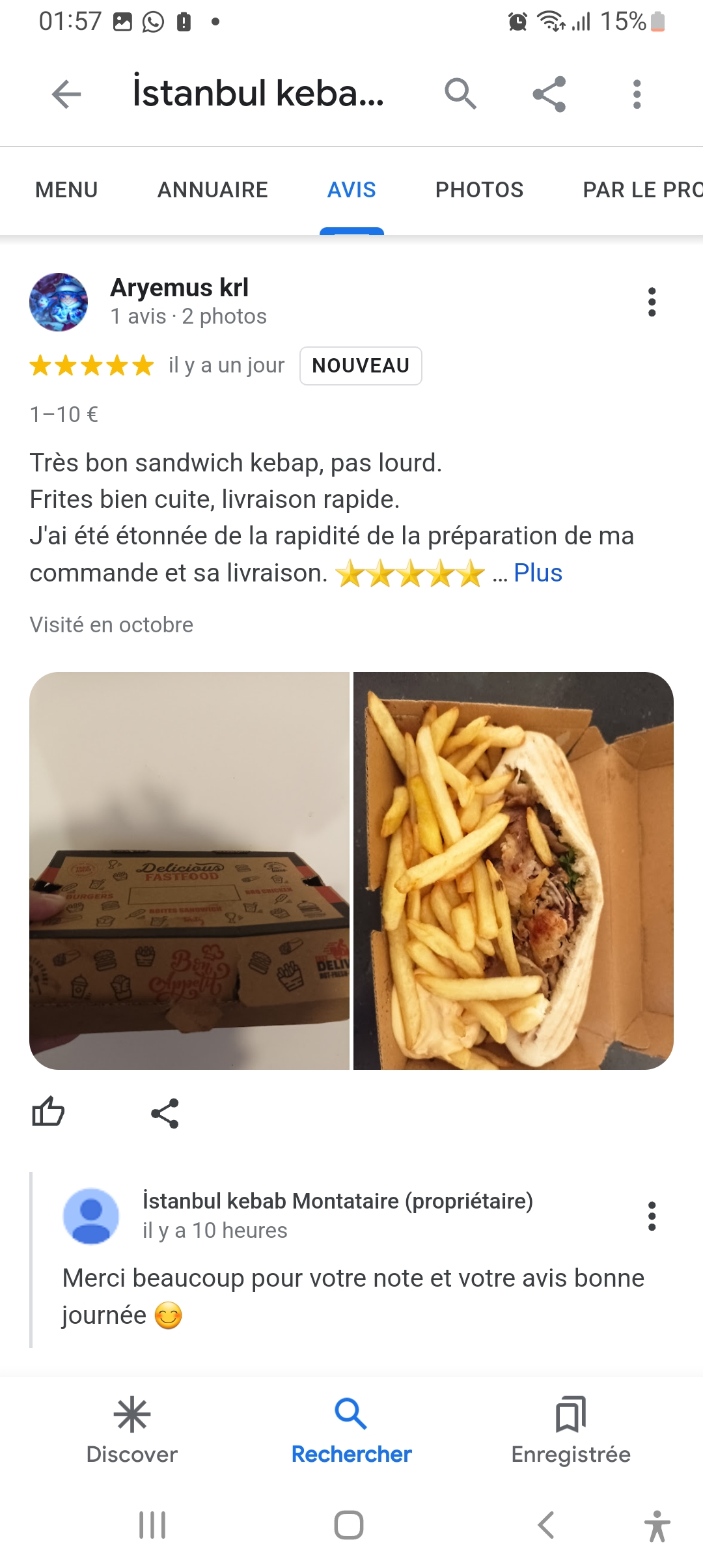Open the app bar overflow menu

(637, 94)
